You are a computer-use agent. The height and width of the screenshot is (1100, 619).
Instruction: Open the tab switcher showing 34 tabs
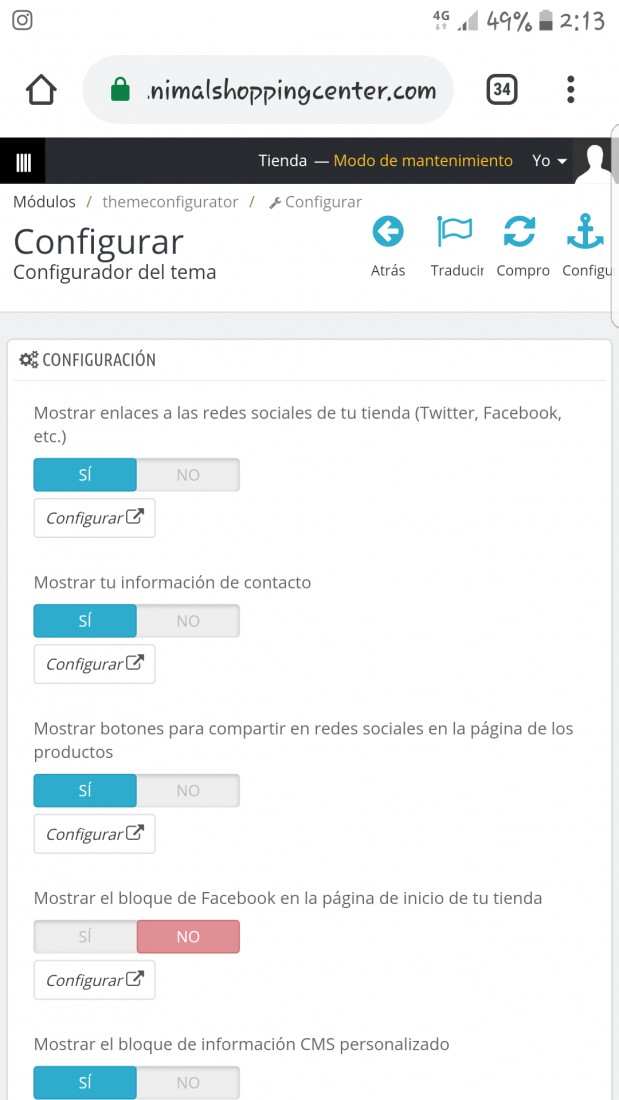tap(502, 90)
